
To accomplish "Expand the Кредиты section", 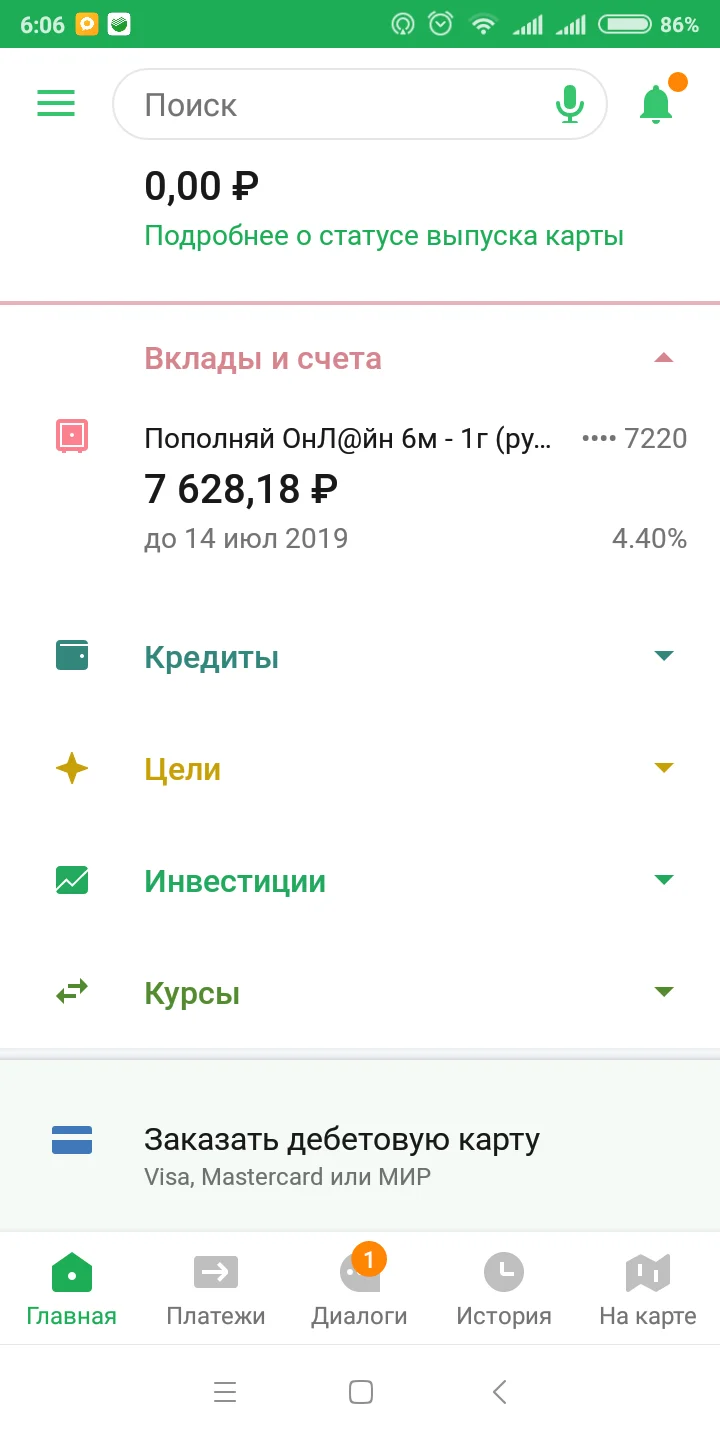I will [664, 655].
